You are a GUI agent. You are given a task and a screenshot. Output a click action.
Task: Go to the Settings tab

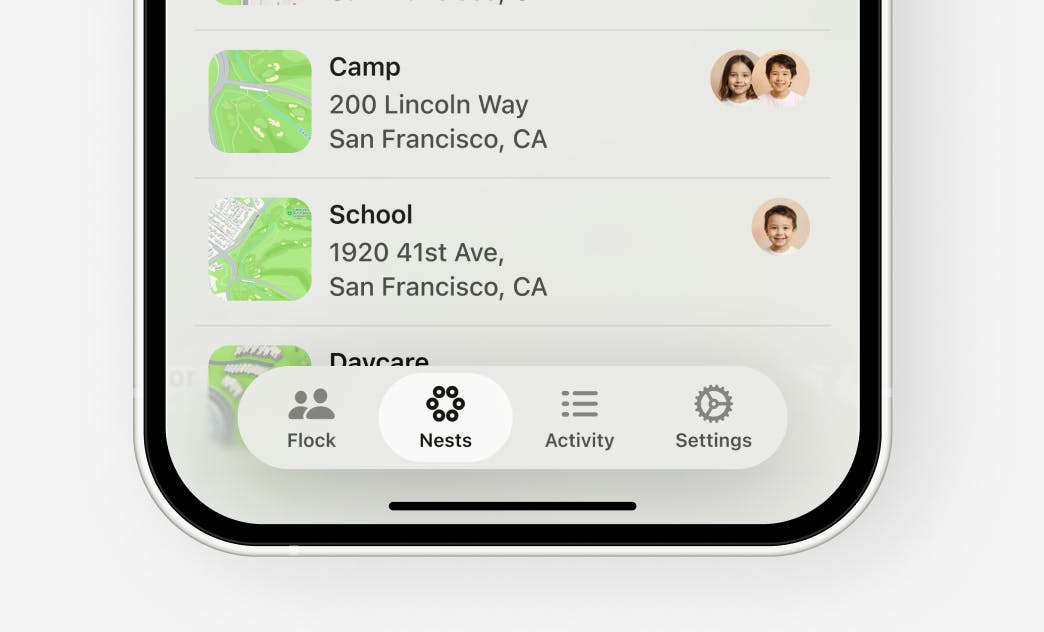(713, 418)
